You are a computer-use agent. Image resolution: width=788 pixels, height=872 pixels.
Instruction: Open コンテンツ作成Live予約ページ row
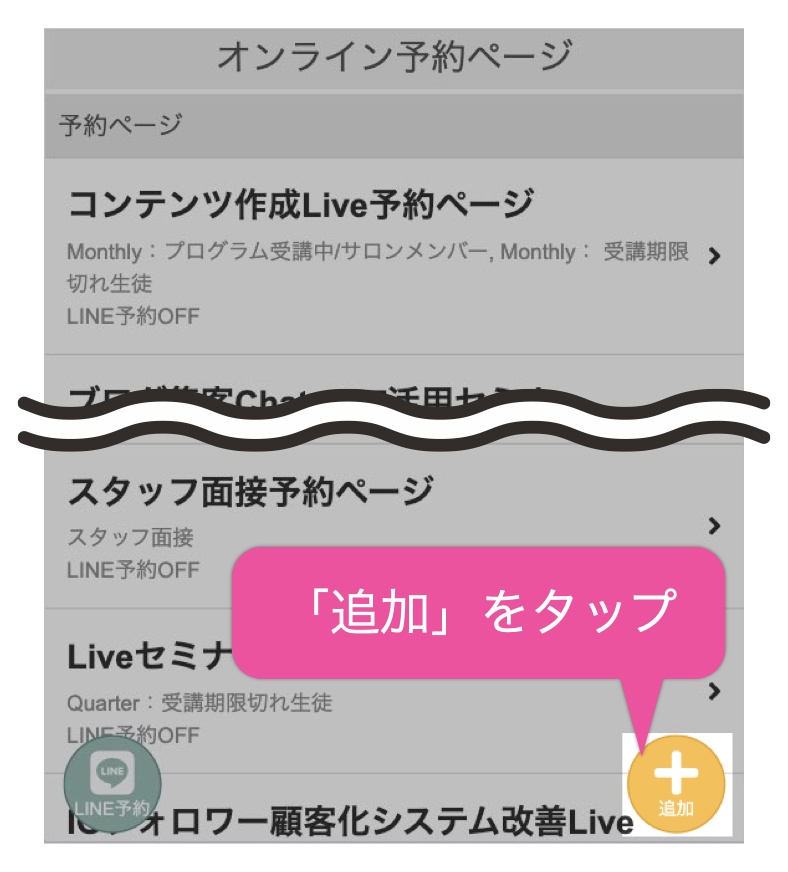[x=390, y=255]
